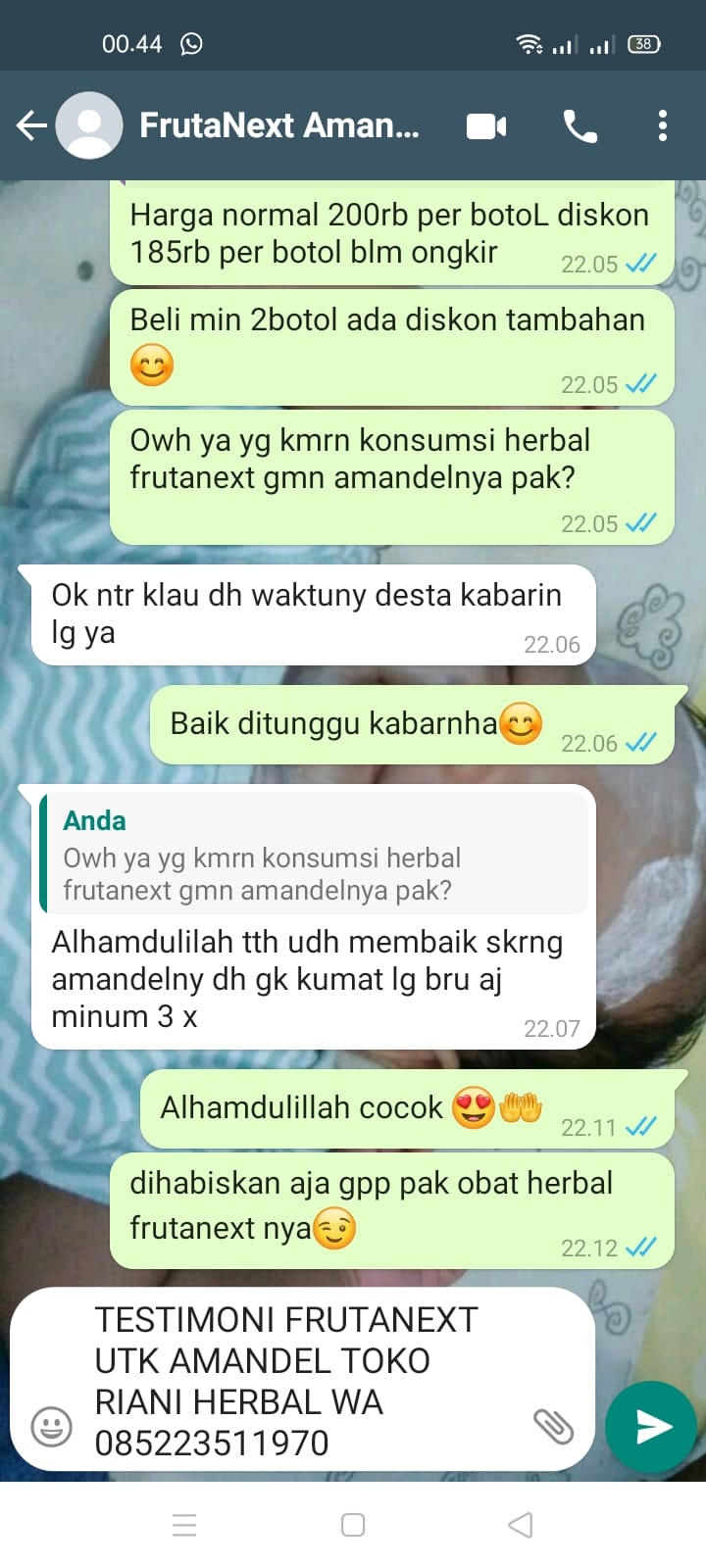Go back to the chat list

click(x=31, y=125)
